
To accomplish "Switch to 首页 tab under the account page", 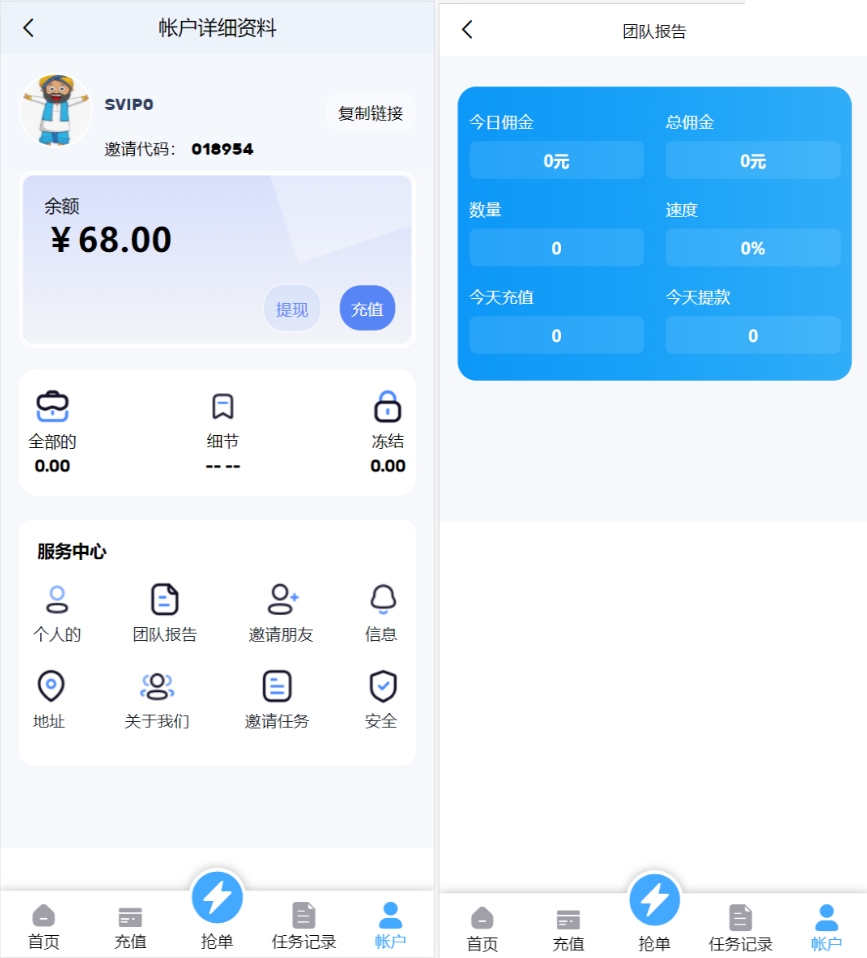I will pyautogui.click(x=43, y=927).
